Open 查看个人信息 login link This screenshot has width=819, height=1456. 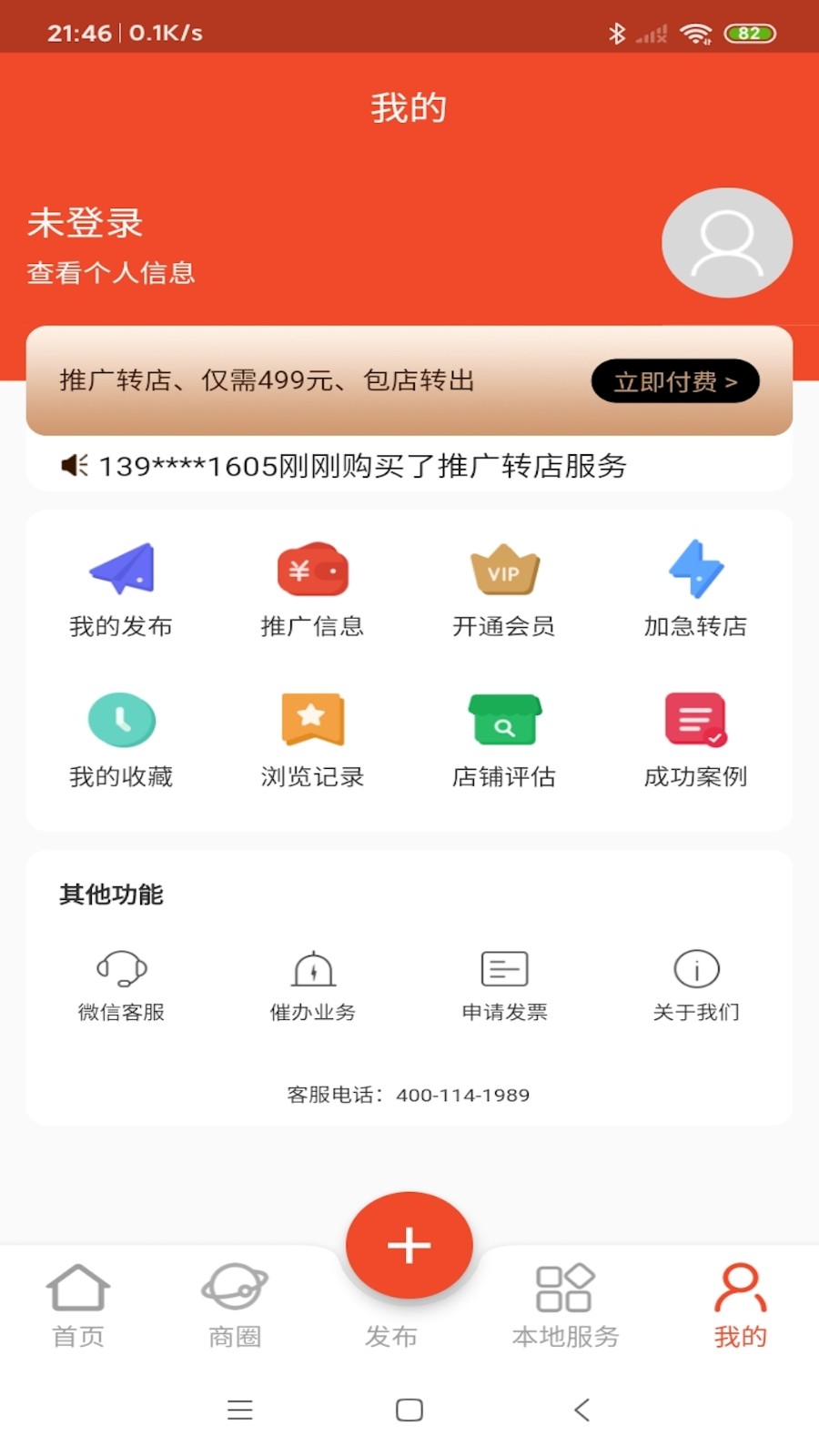point(111,273)
